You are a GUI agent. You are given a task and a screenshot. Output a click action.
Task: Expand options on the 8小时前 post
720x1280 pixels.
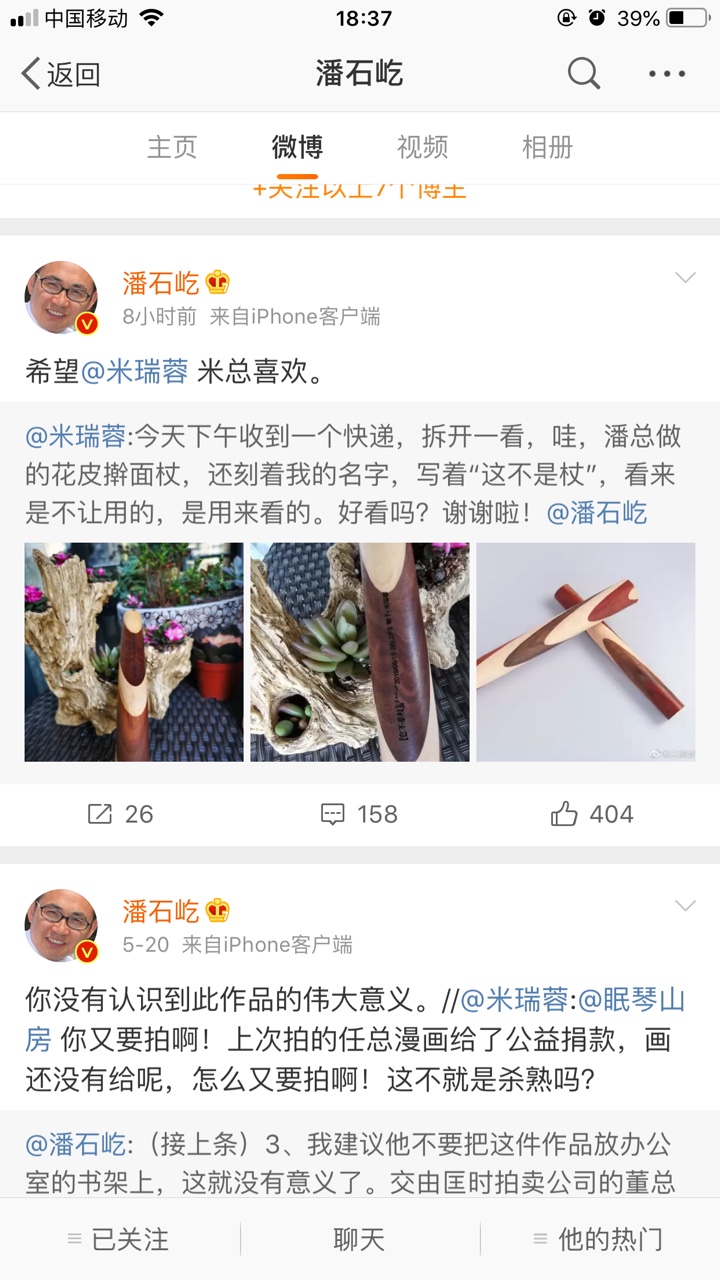(x=685, y=278)
